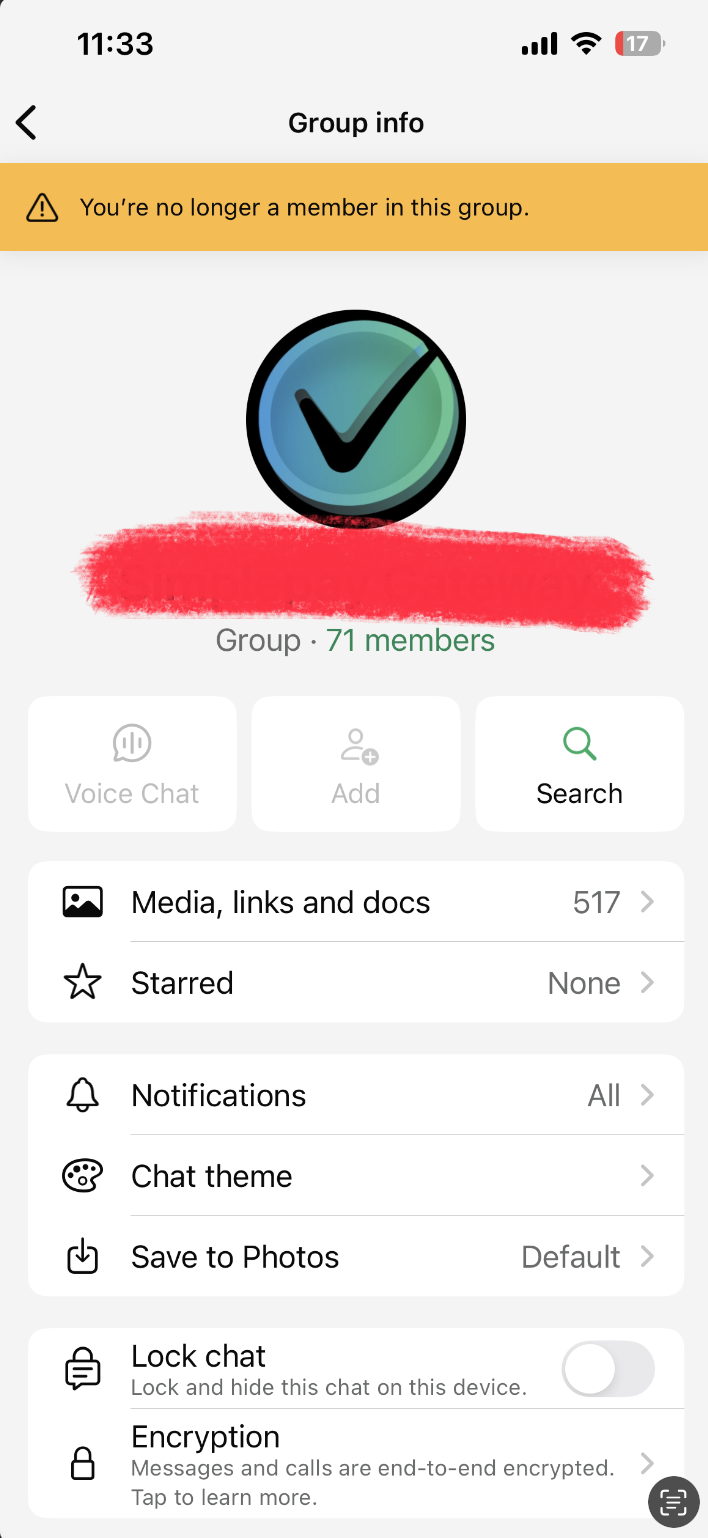
Task: Open the group profile picture
Action: coord(356,419)
